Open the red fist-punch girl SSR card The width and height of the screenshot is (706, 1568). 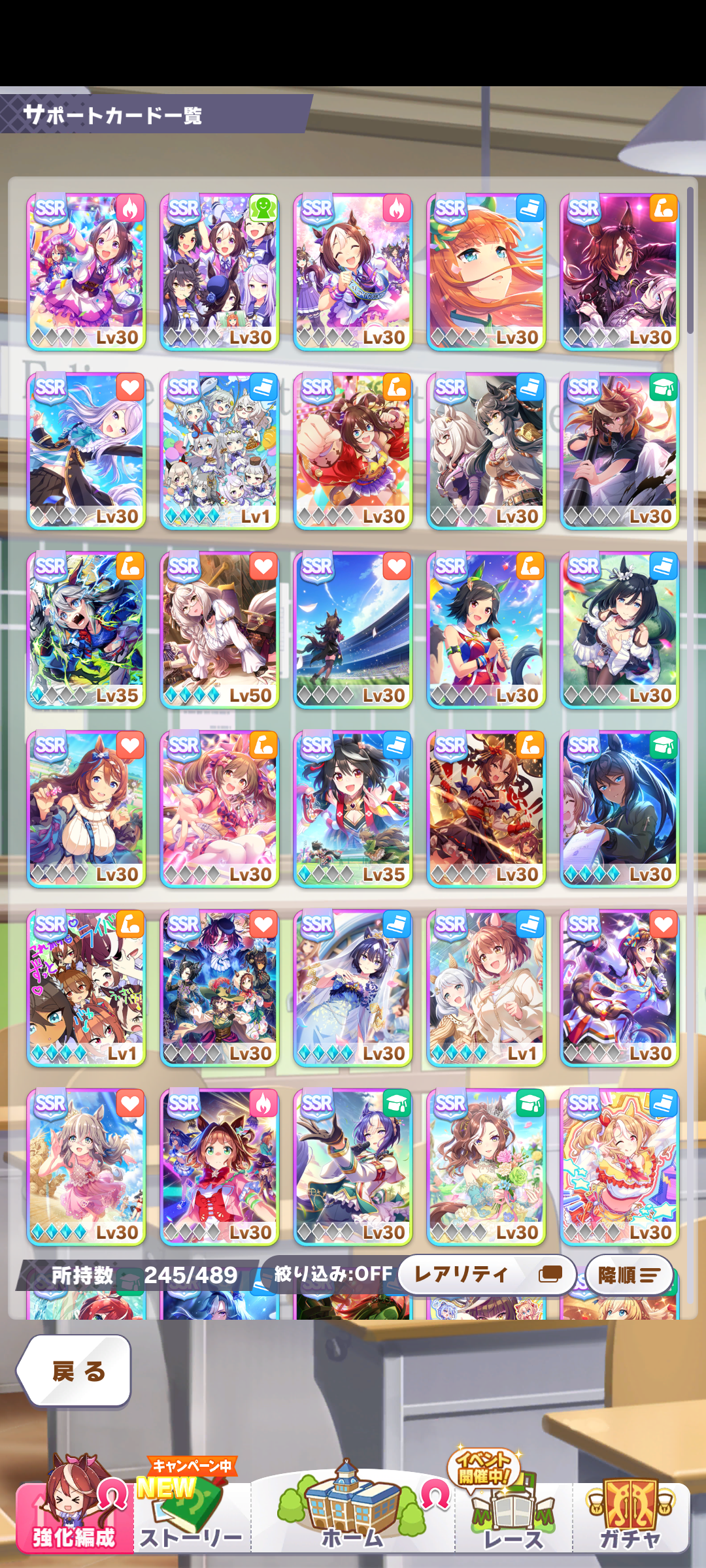[353, 451]
